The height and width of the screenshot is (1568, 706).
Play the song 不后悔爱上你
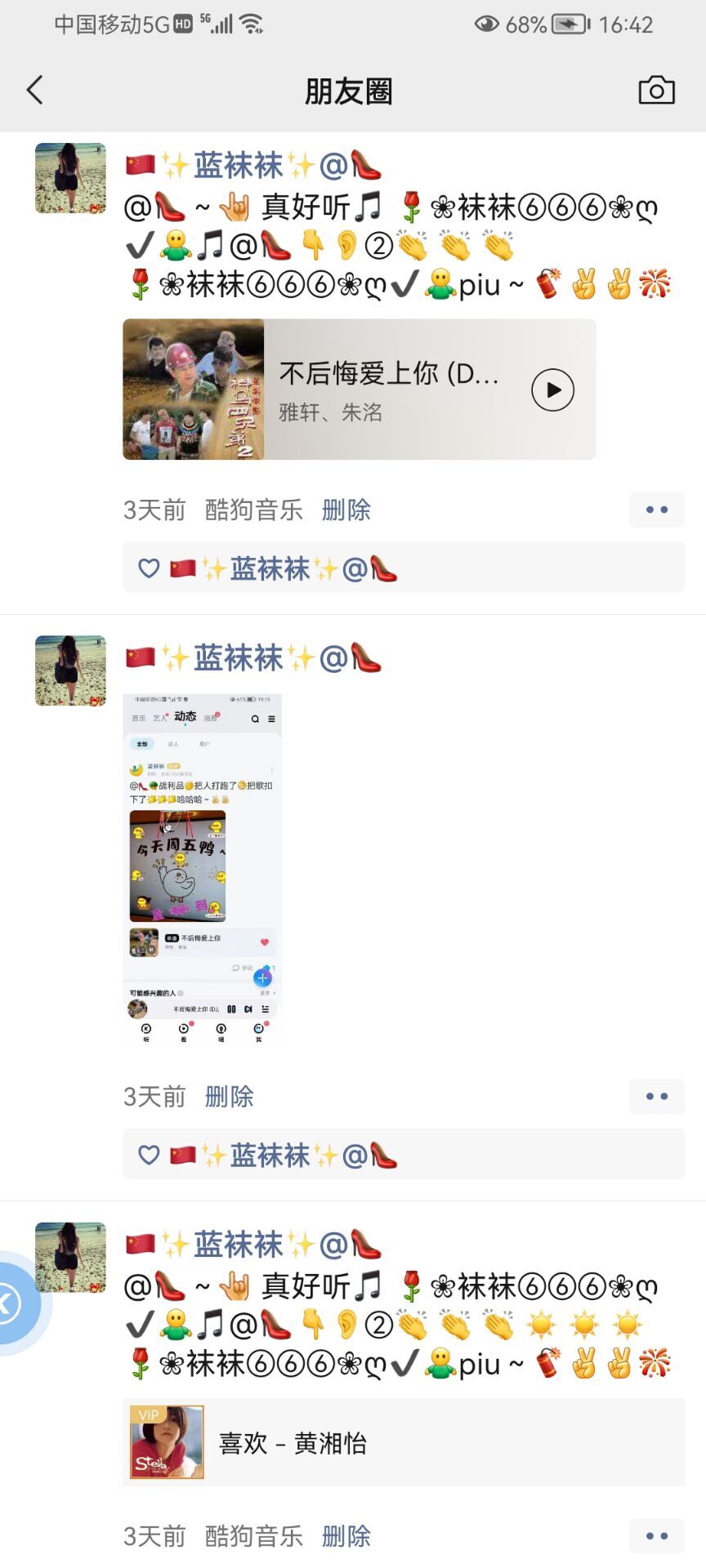[x=552, y=390]
